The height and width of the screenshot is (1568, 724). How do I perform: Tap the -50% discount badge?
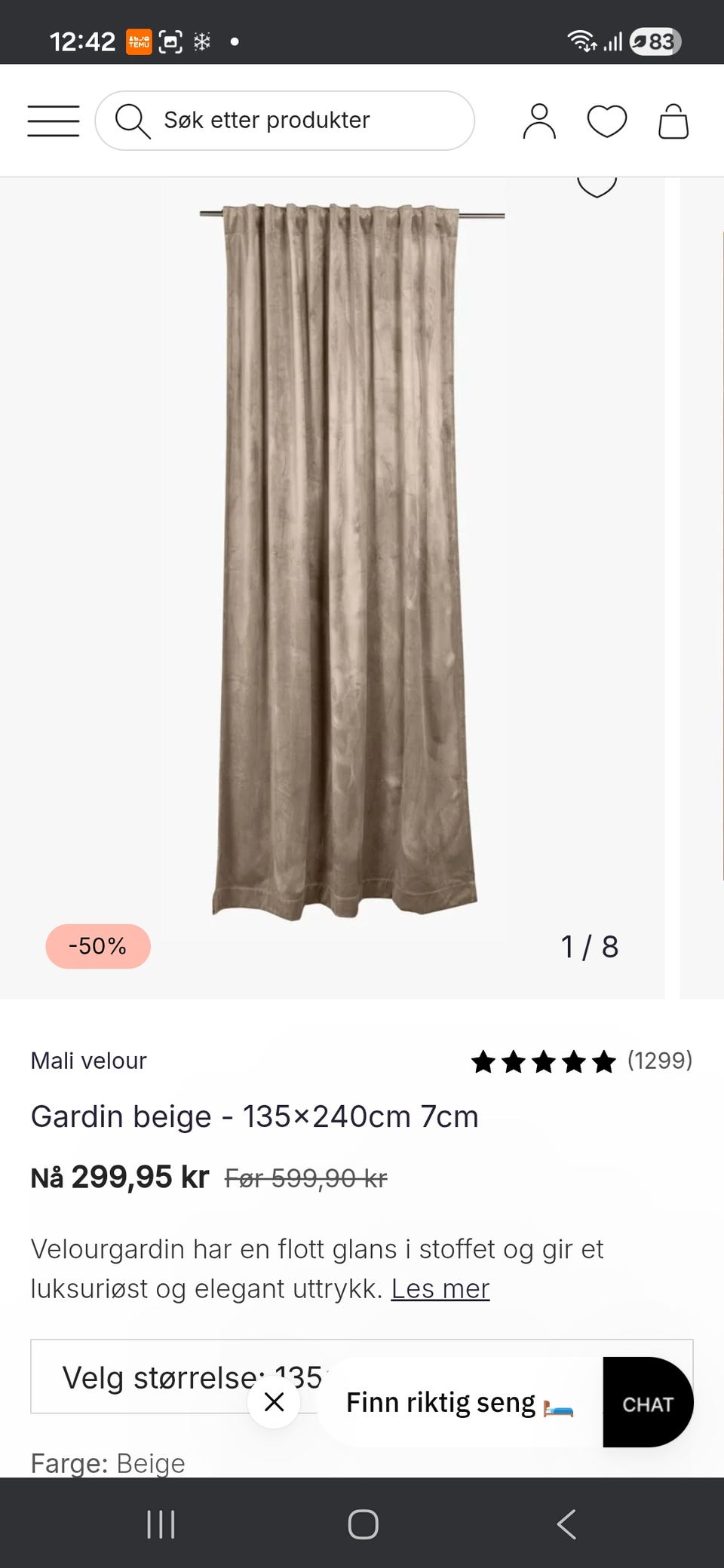point(98,945)
